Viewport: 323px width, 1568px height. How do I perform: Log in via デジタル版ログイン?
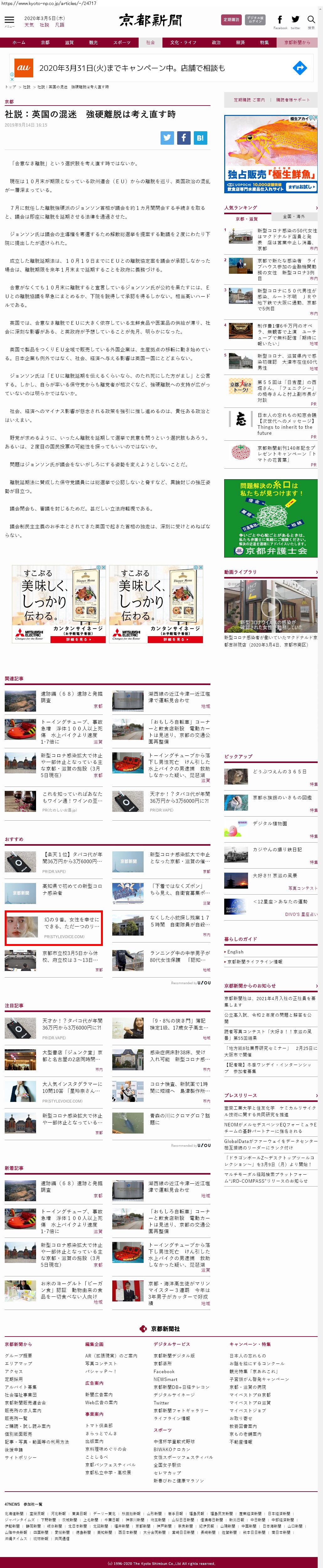[255, 19]
